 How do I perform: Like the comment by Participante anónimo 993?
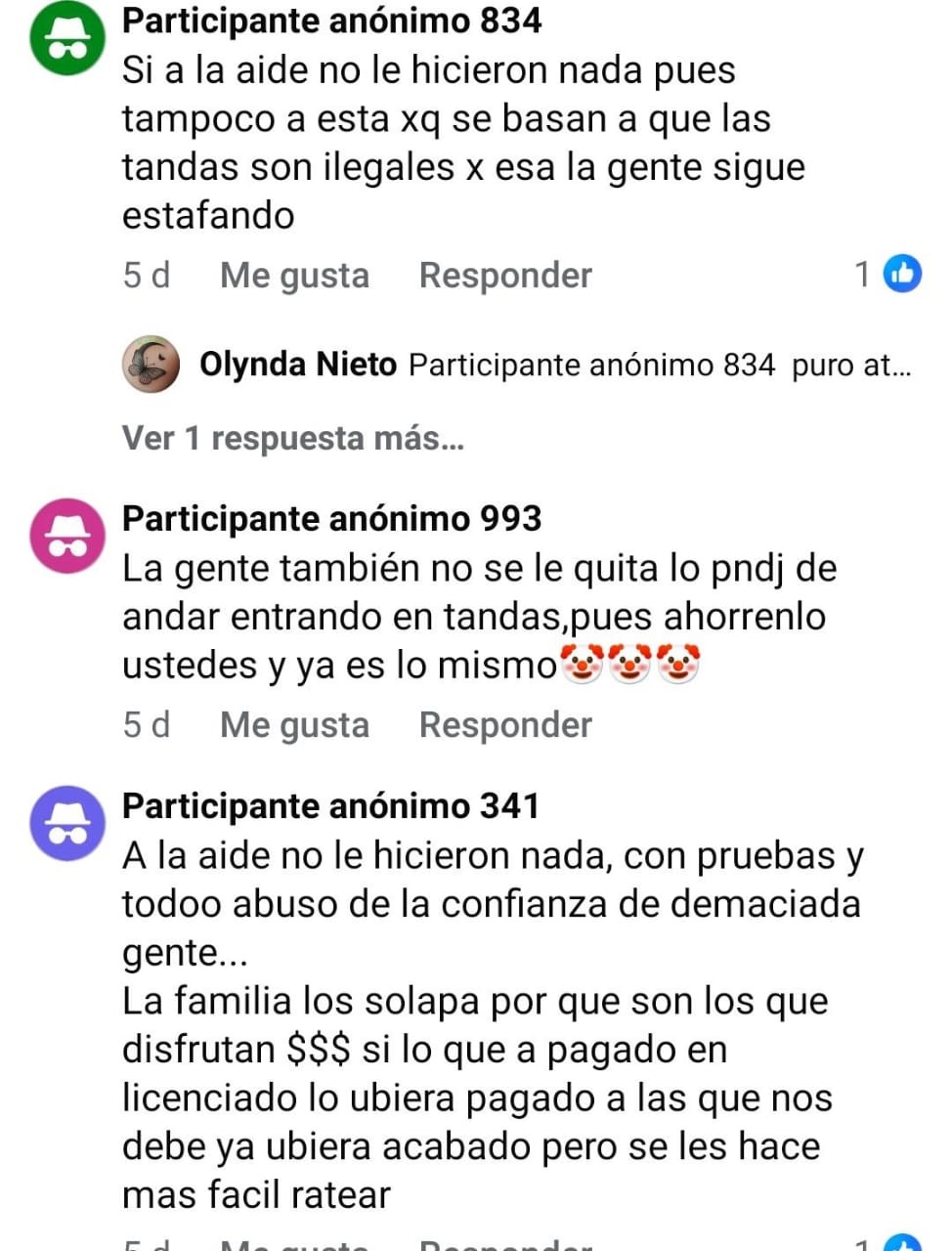[x=294, y=725]
